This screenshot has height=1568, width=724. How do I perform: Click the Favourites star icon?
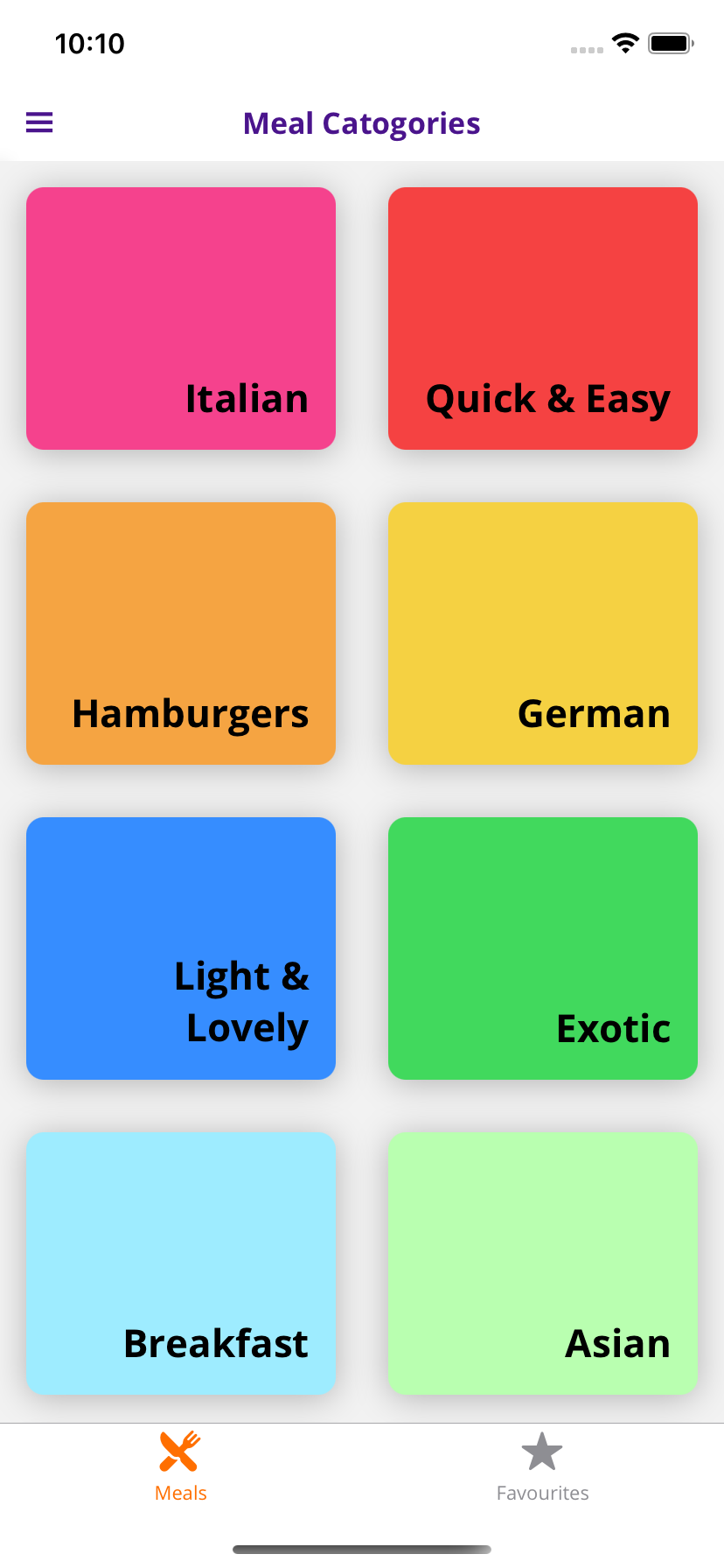pyautogui.click(x=542, y=1450)
